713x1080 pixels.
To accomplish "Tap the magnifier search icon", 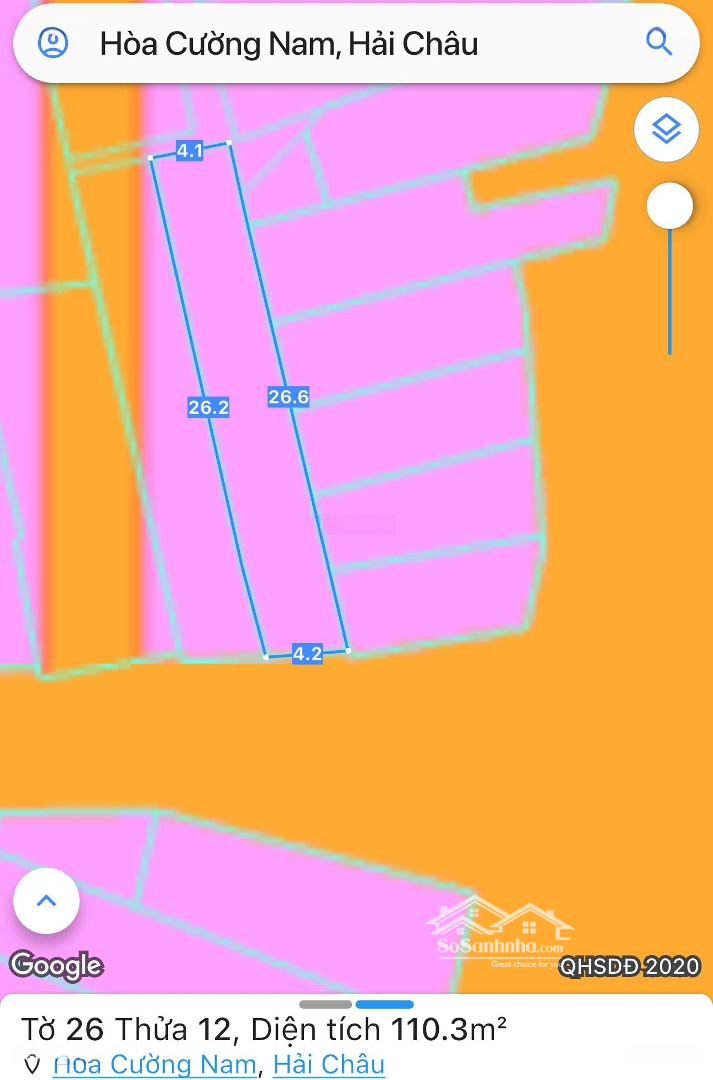I will pyautogui.click(x=659, y=42).
